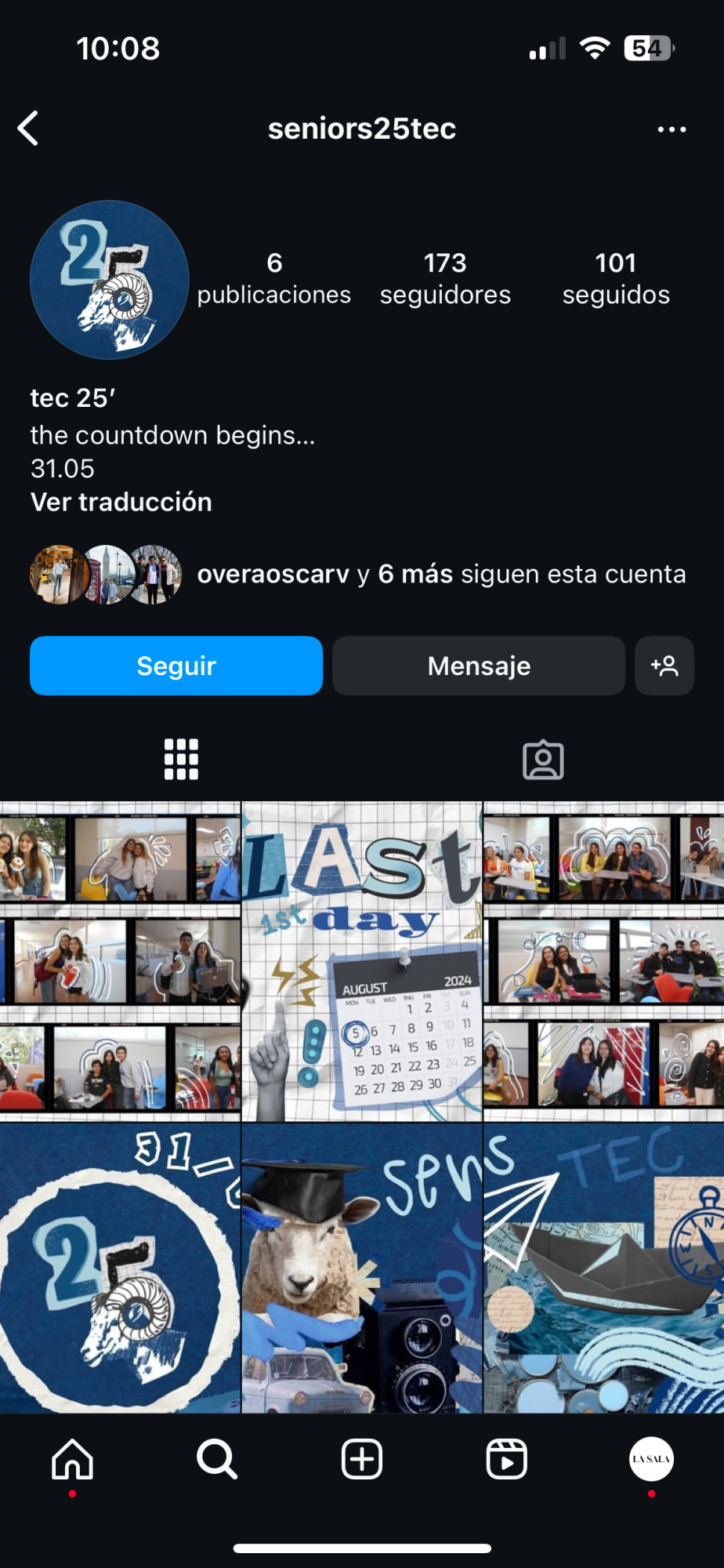Go back using the top-left arrow
724x1568 pixels.
[28, 129]
